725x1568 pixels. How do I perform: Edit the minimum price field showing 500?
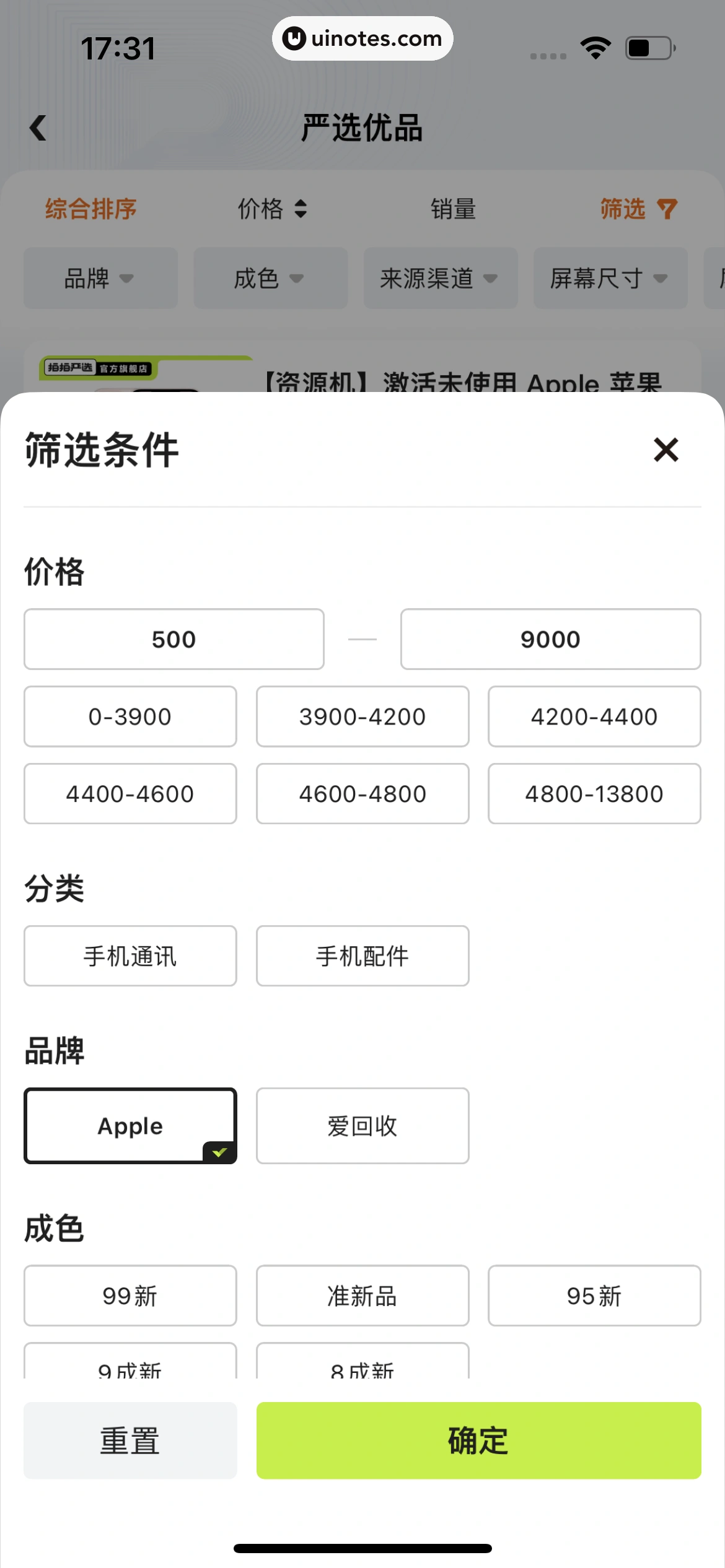(x=174, y=639)
